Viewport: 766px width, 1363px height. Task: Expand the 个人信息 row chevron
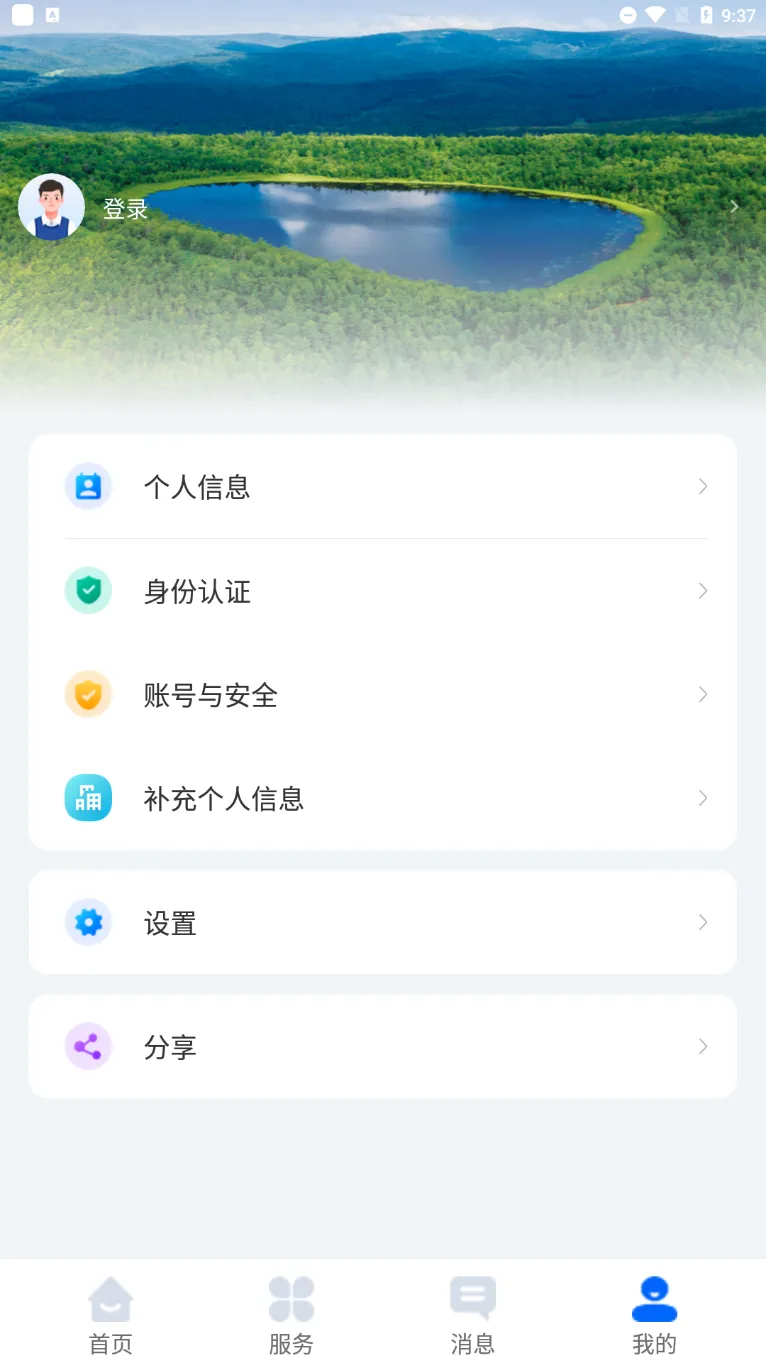click(x=703, y=486)
